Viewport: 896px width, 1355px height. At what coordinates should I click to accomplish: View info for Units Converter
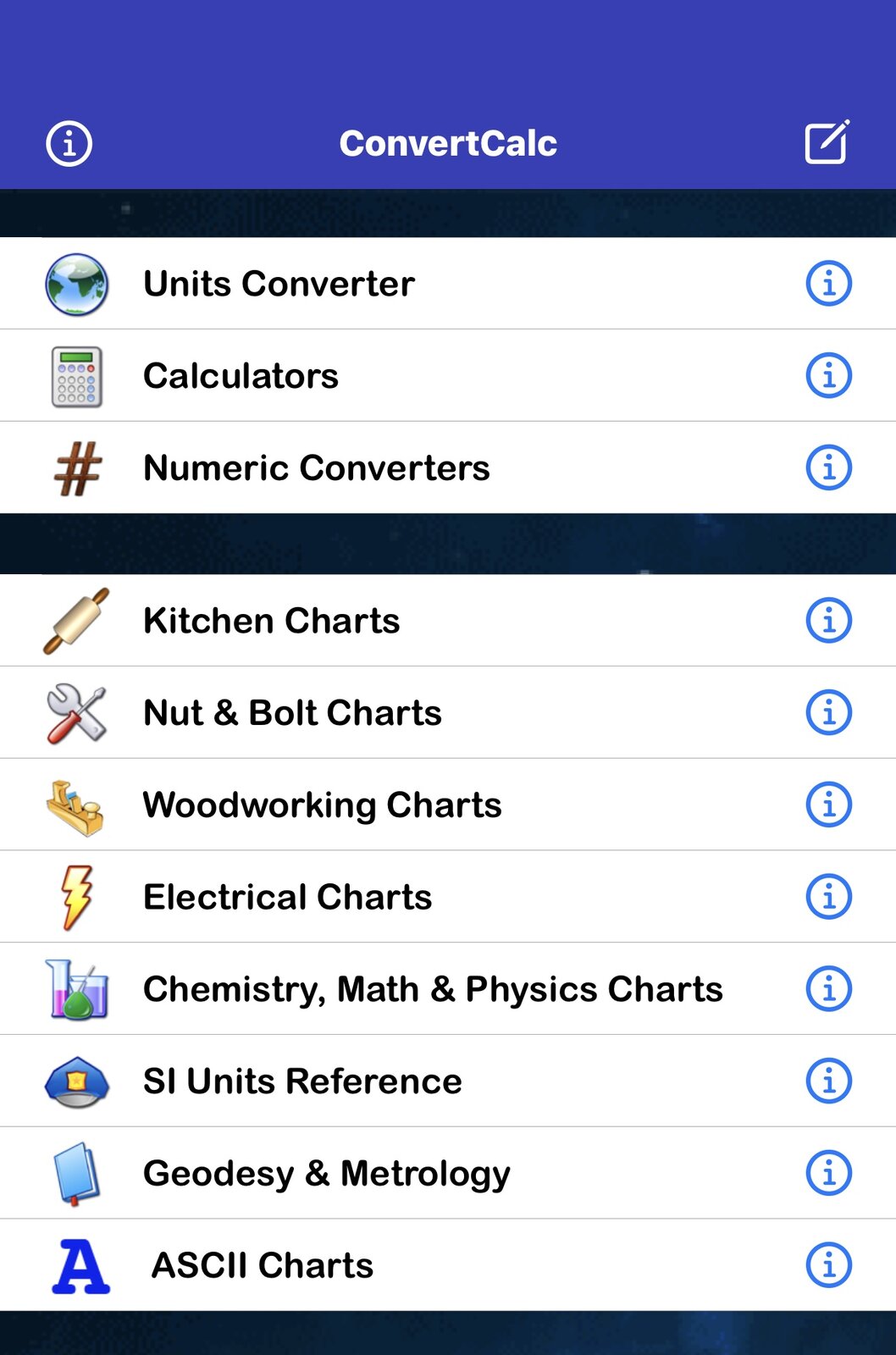(x=828, y=284)
